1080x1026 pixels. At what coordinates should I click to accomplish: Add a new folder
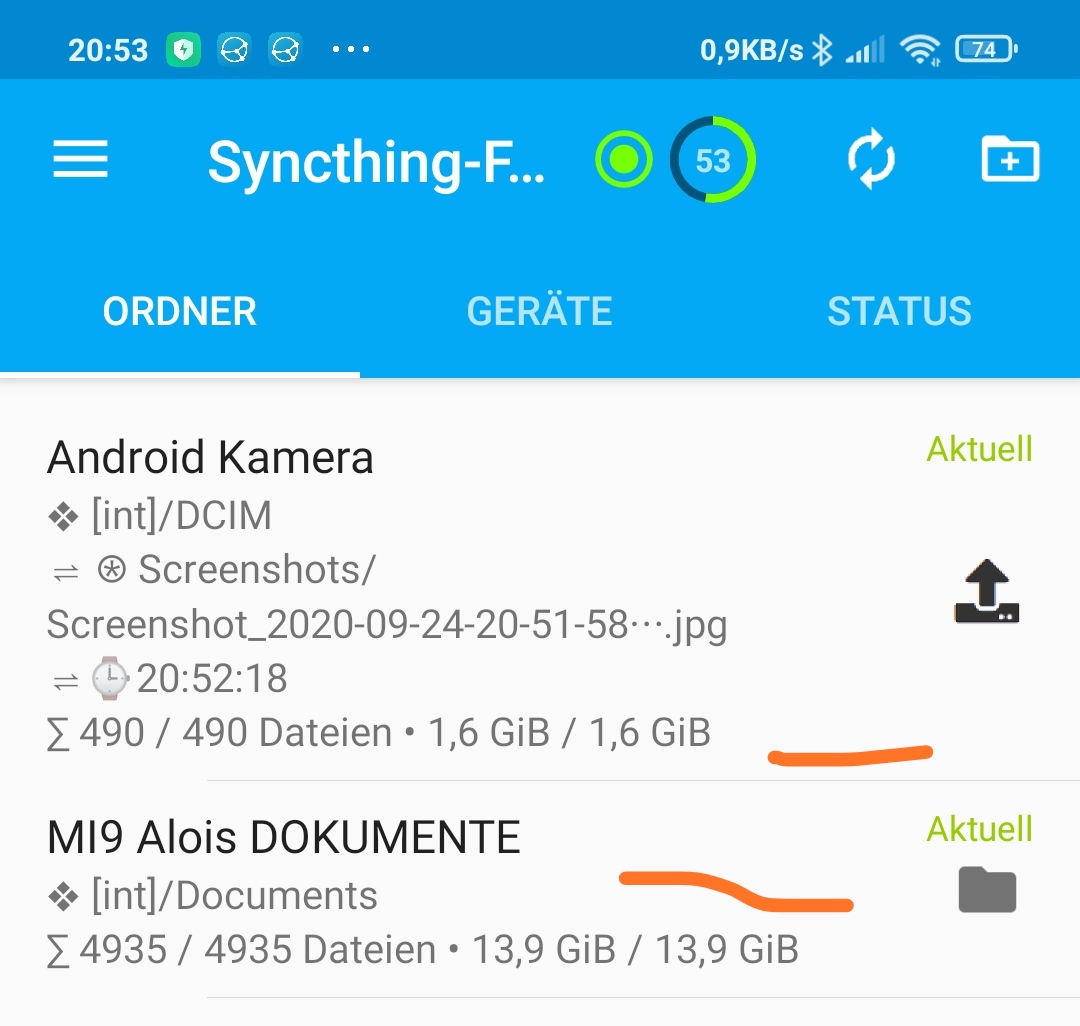(x=1010, y=160)
